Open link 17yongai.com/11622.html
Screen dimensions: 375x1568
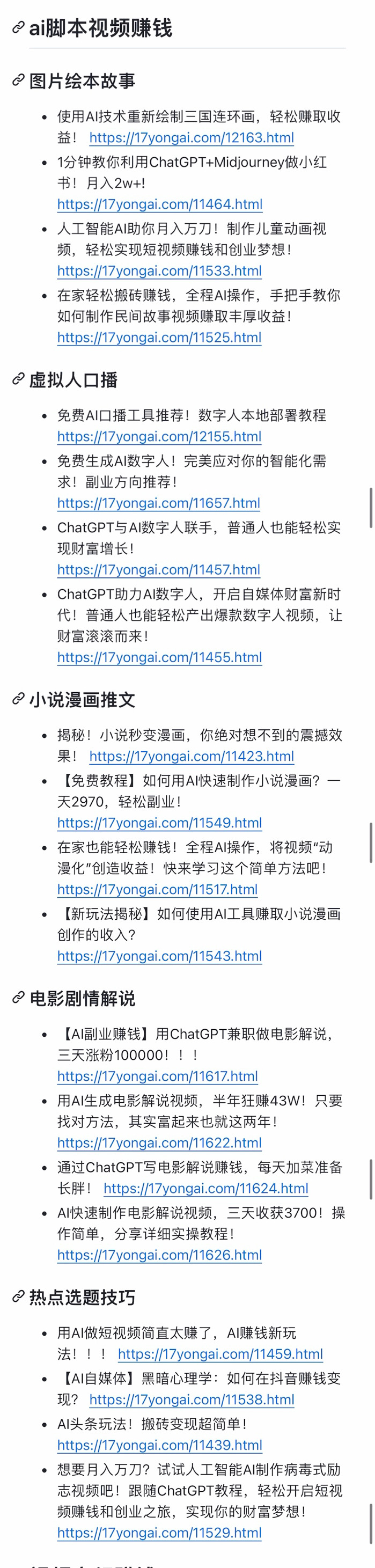(x=159, y=1142)
